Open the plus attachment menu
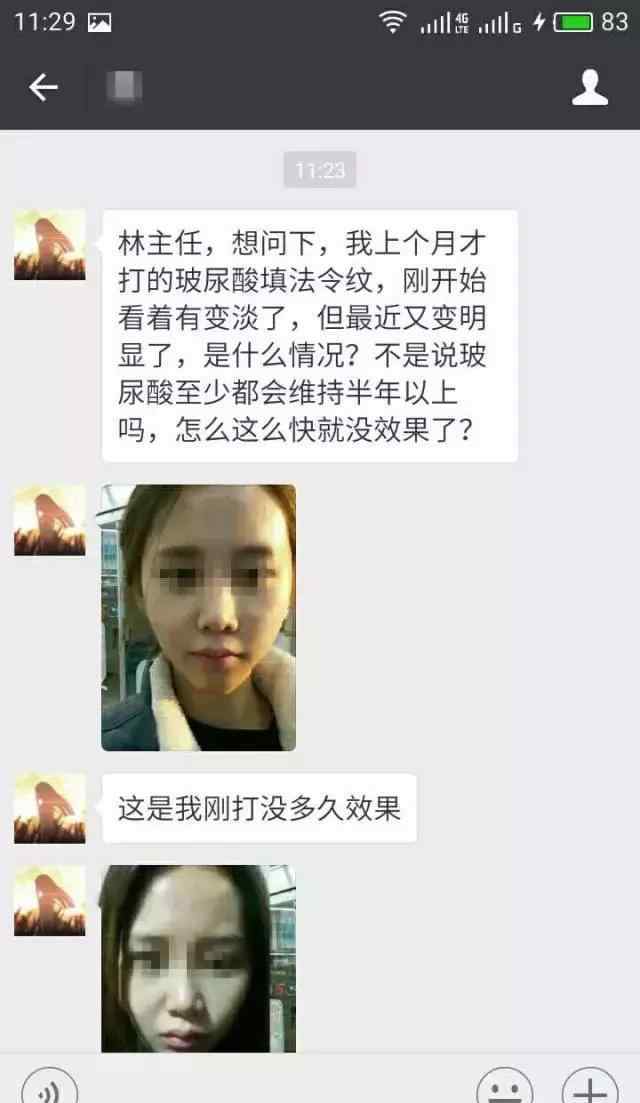This screenshot has height=1103, width=640. click(x=590, y=1087)
